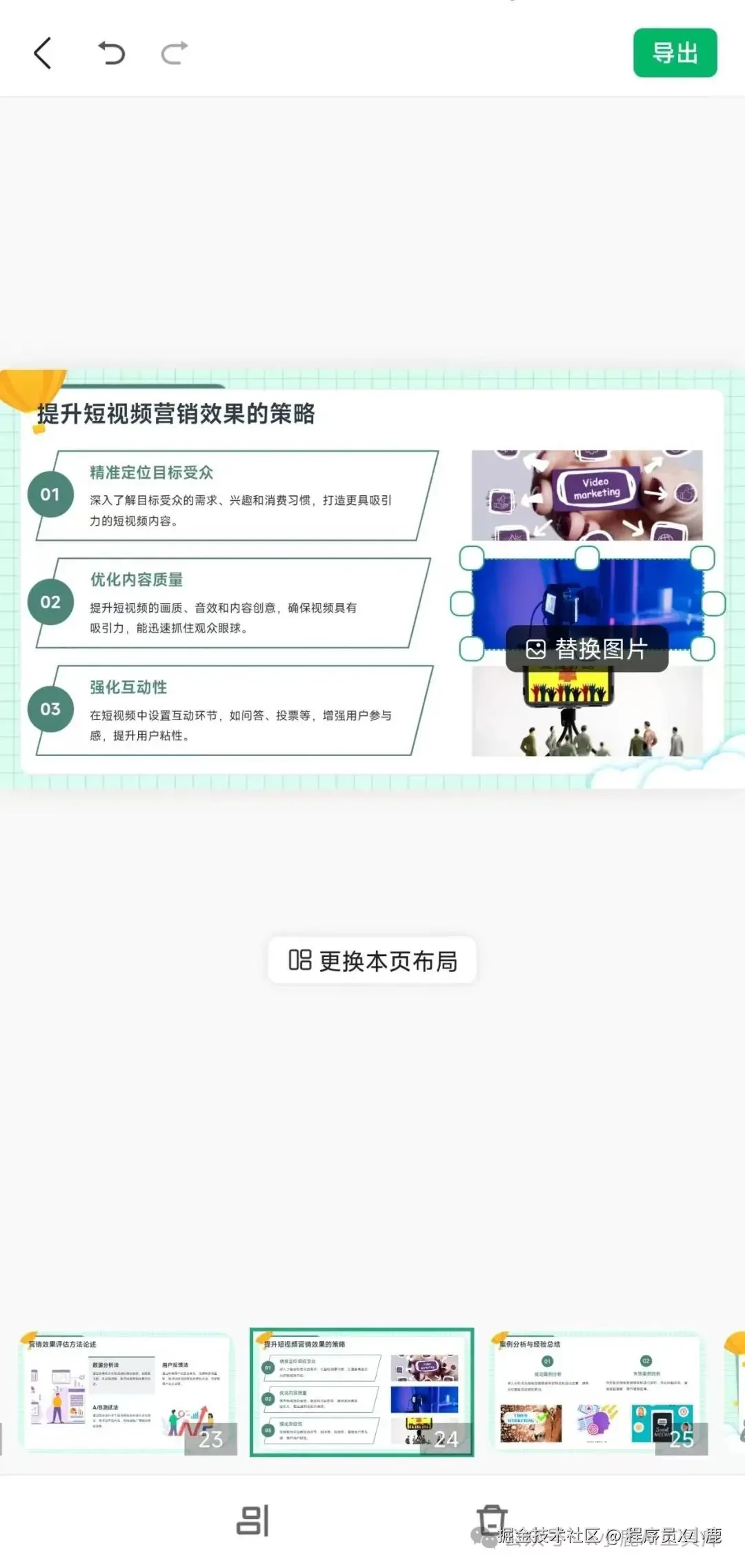Tap the 导出 export button
The height and width of the screenshot is (1568, 745).
[675, 52]
